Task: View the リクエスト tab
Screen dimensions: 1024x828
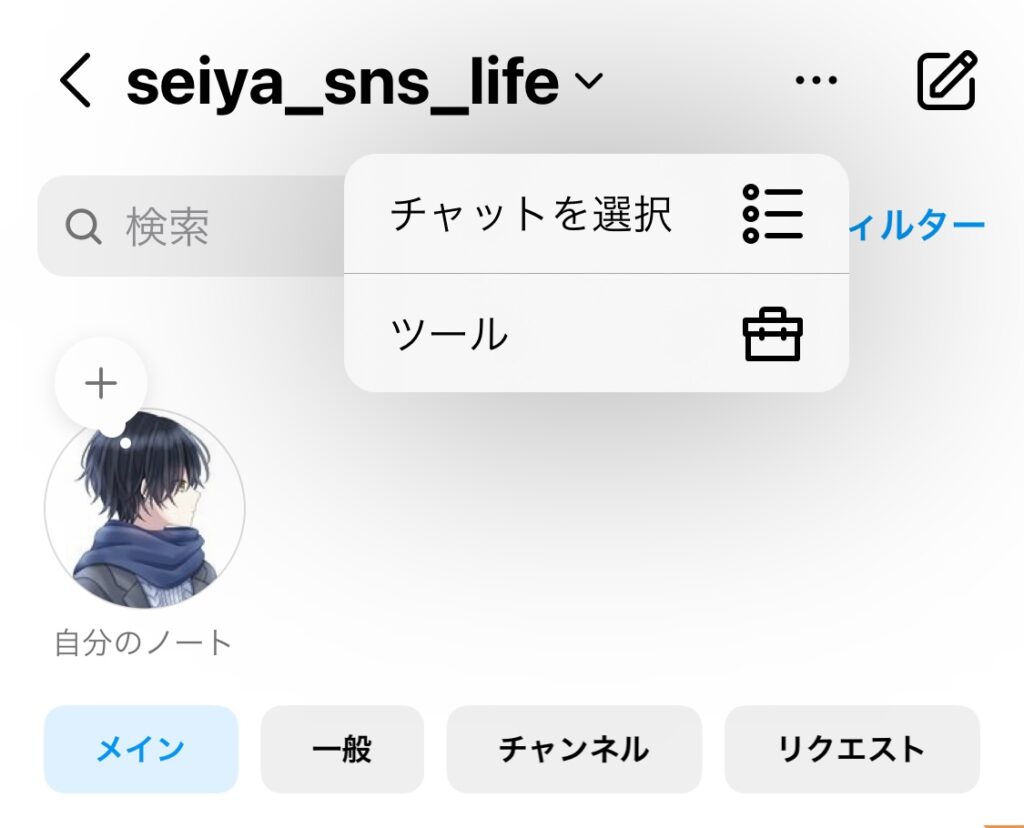Action: (851, 749)
